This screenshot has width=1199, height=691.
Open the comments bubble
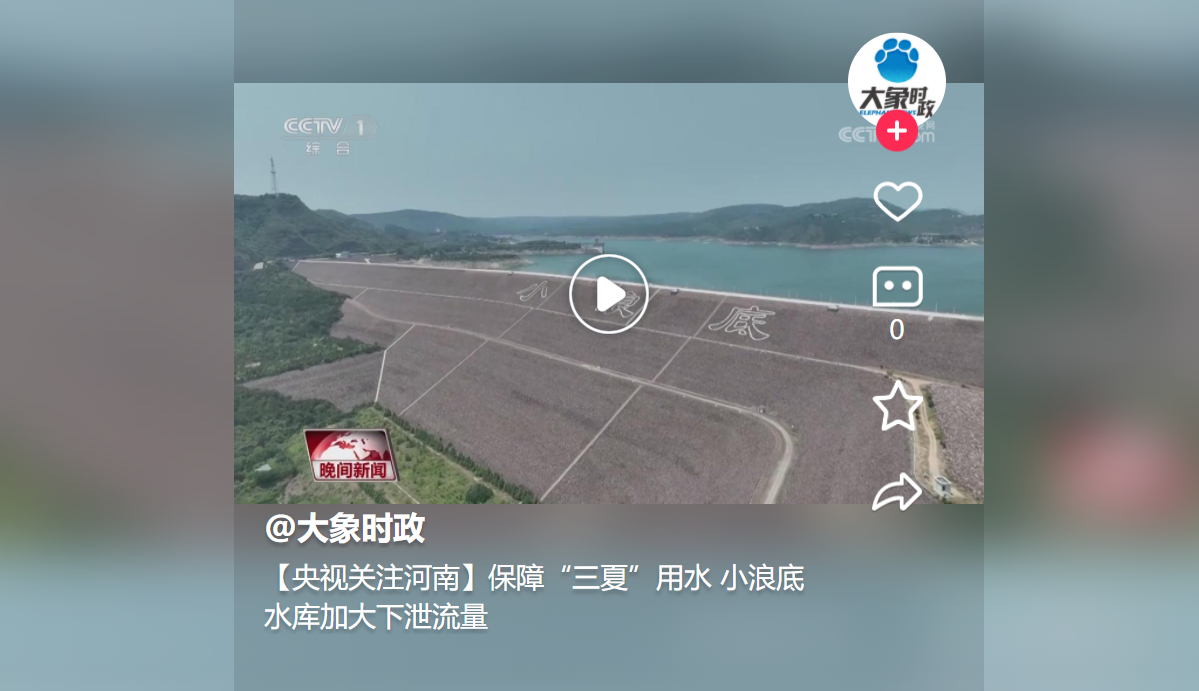point(897,288)
